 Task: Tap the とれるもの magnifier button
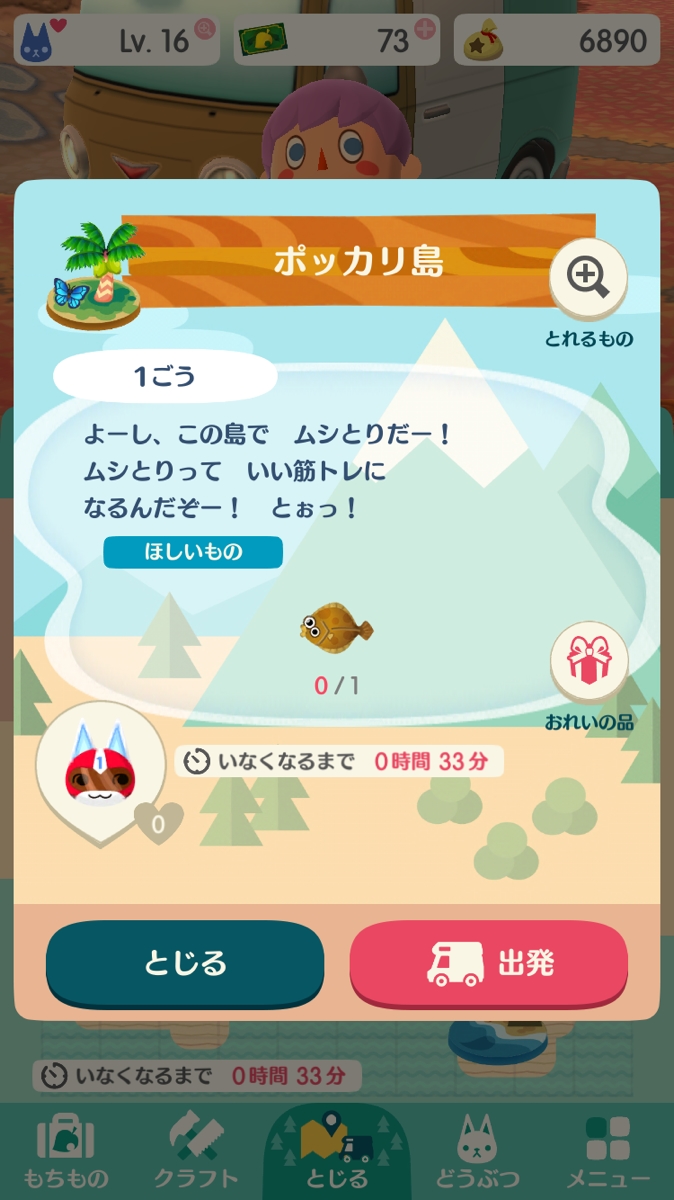(x=588, y=277)
